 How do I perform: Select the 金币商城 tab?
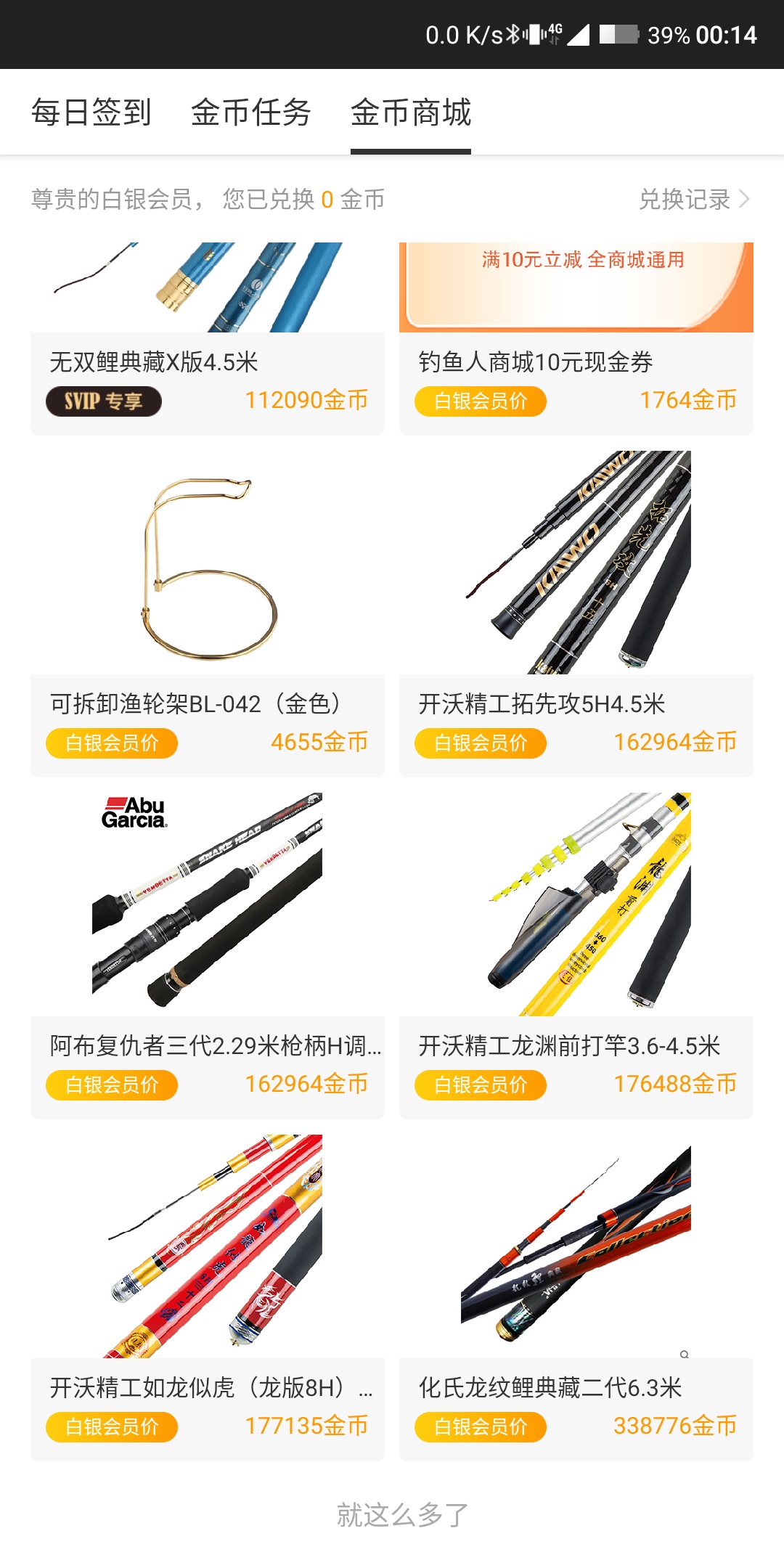[x=411, y=113]
